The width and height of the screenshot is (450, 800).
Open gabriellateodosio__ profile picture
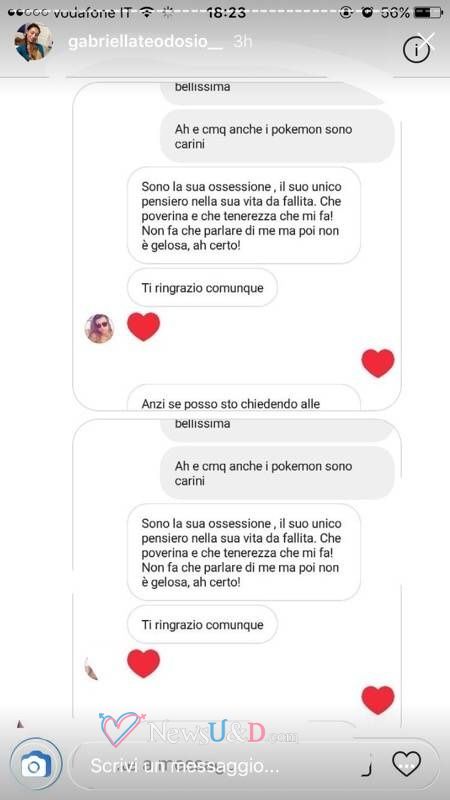(x=34, y=42)
